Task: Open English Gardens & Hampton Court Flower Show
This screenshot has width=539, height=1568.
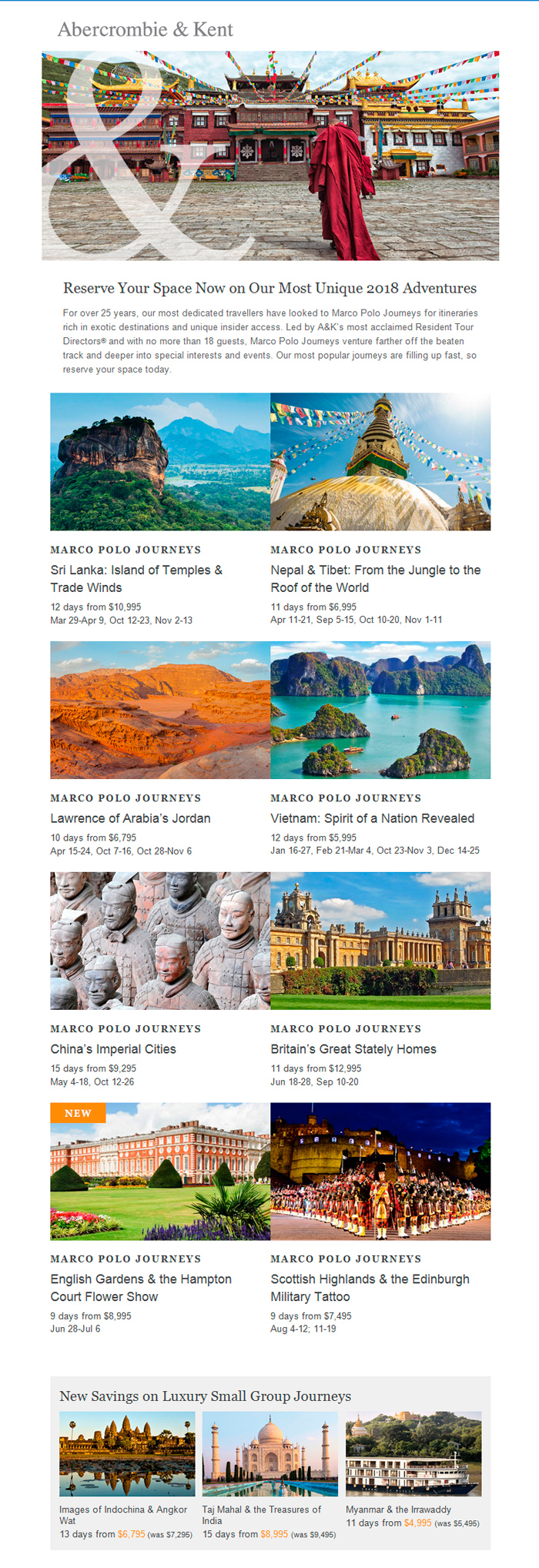Action: tap(141, 1287)
